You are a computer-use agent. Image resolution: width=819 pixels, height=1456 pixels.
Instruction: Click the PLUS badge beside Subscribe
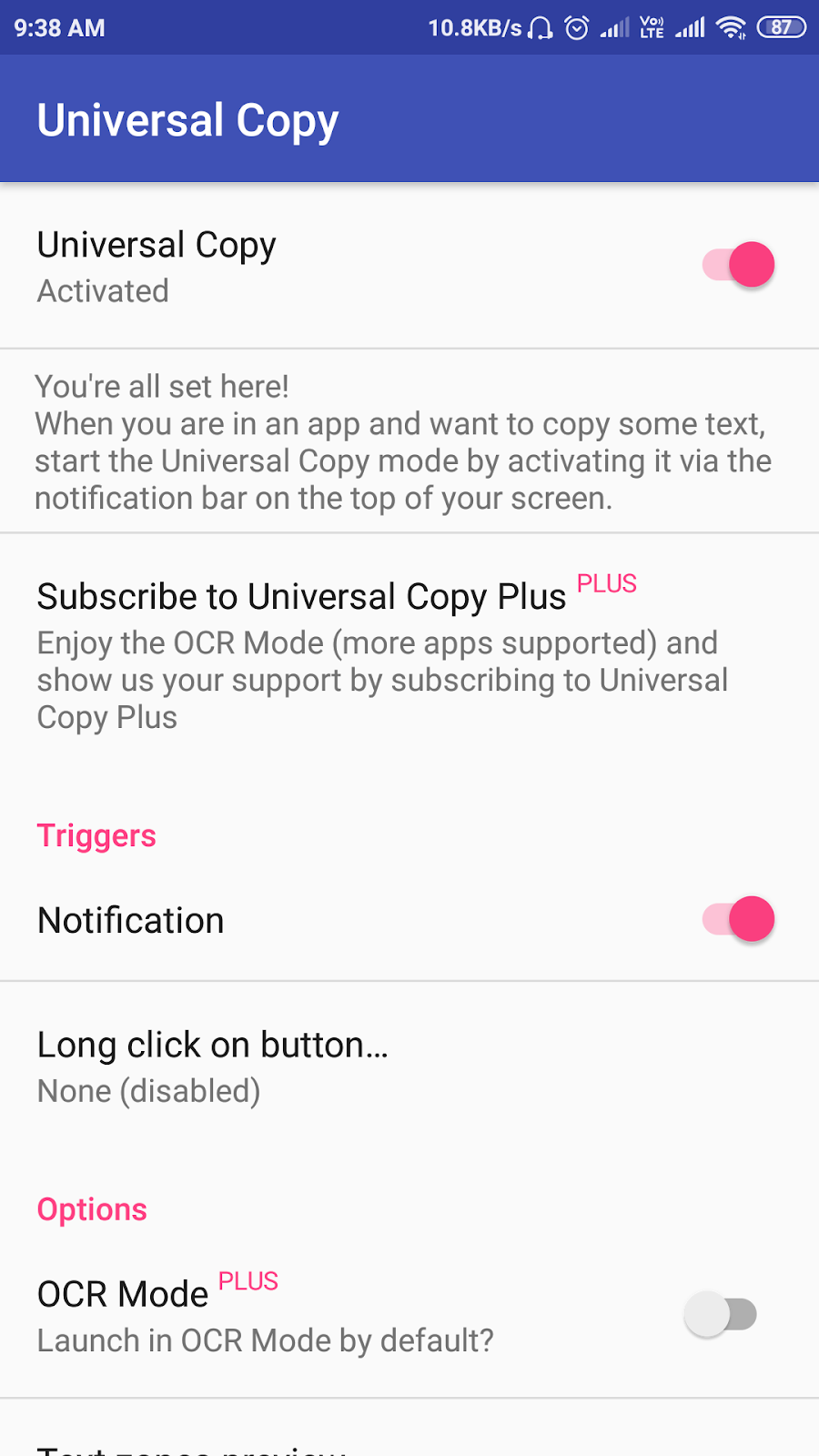(x=606, y=583)
